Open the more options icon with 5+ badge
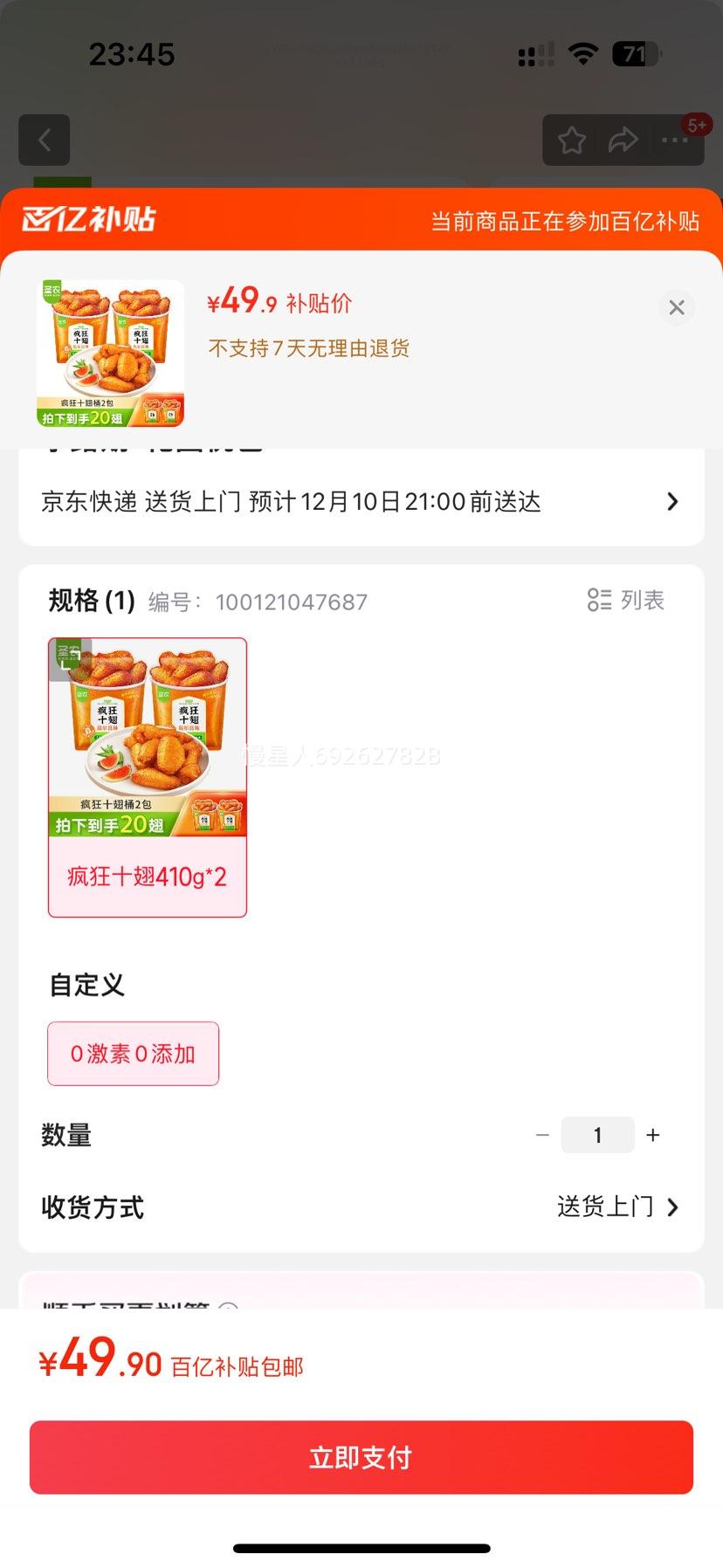Image resolution: width=723 pixels, height=1568 pixels. [675, 141]
